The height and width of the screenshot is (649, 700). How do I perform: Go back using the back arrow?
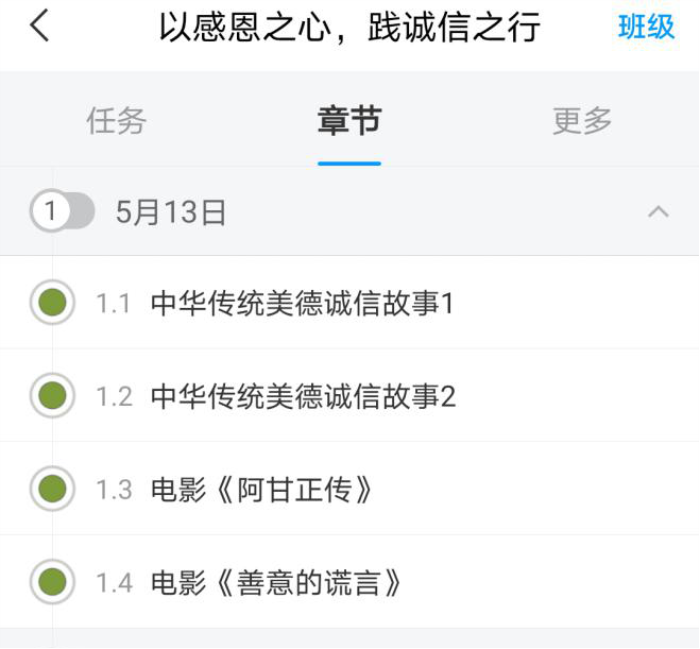40,27
